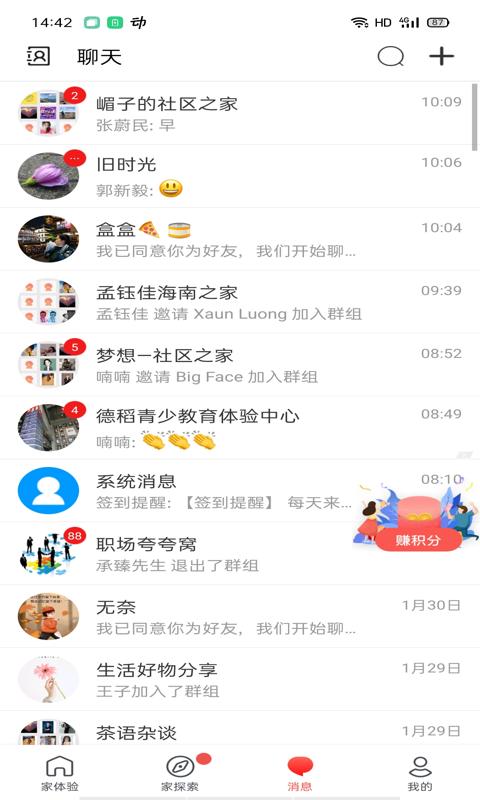
Task: Switch to the 家探索 tab
Action: coord(180,773)
